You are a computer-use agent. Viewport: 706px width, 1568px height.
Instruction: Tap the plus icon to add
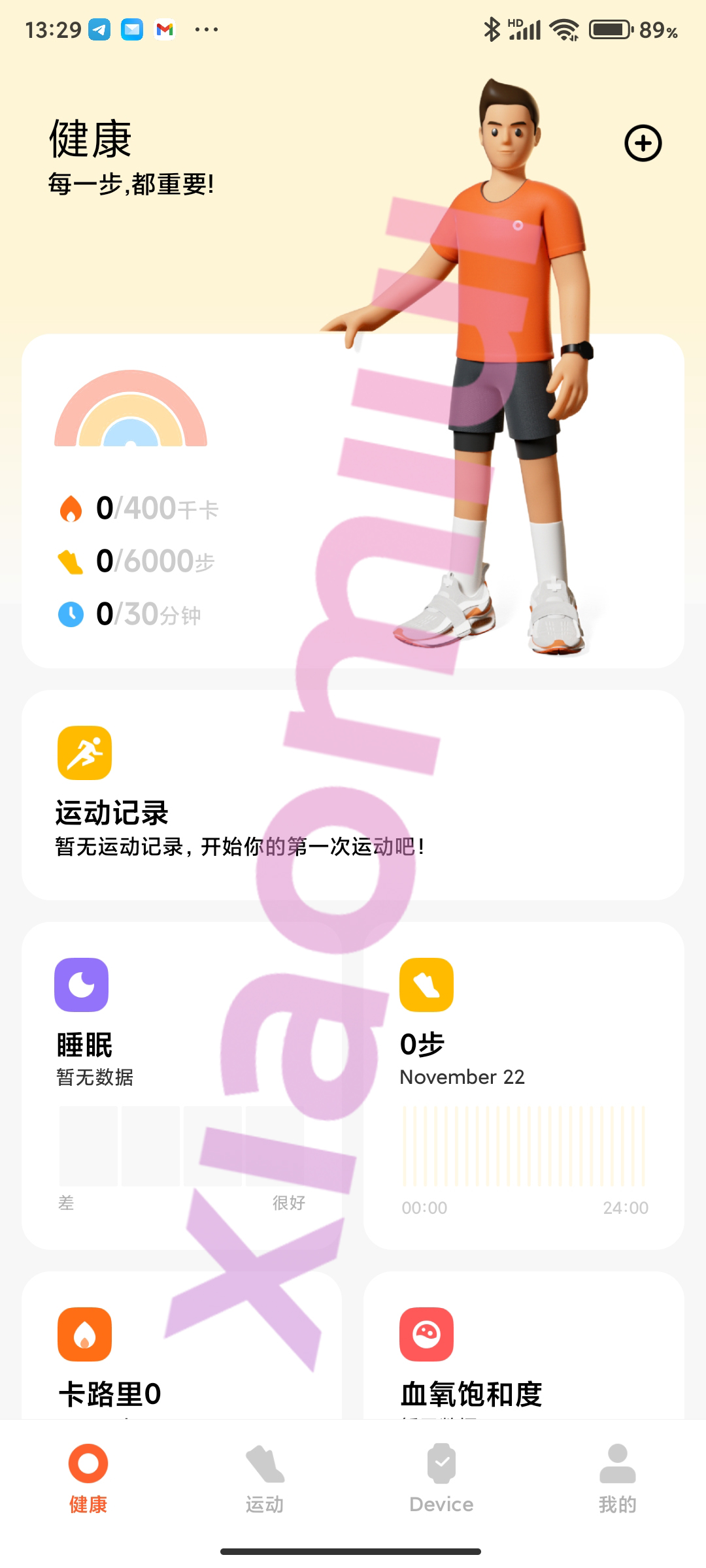[643, 143]
